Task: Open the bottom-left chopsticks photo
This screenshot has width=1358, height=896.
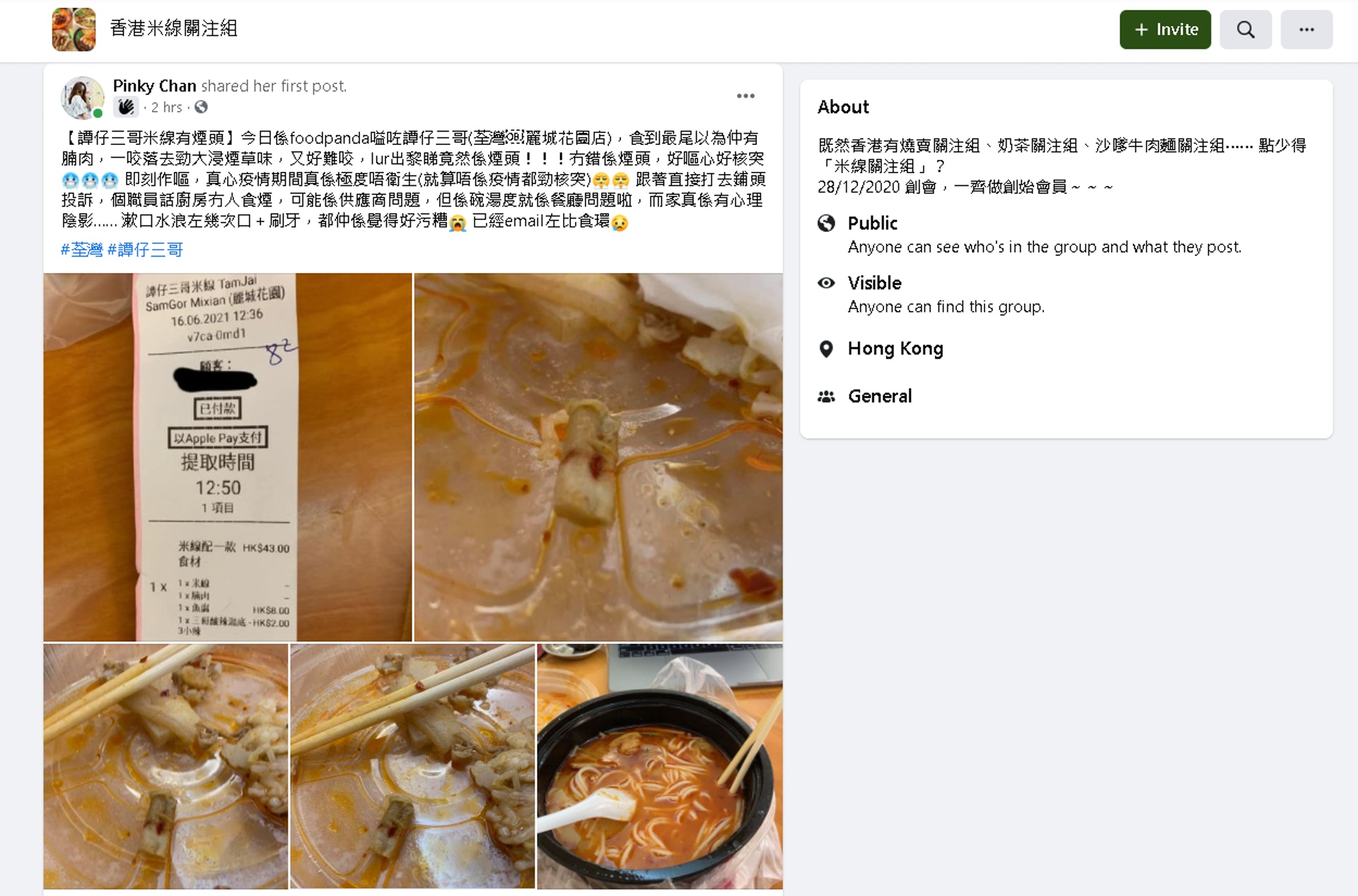Action: (166, 766)
